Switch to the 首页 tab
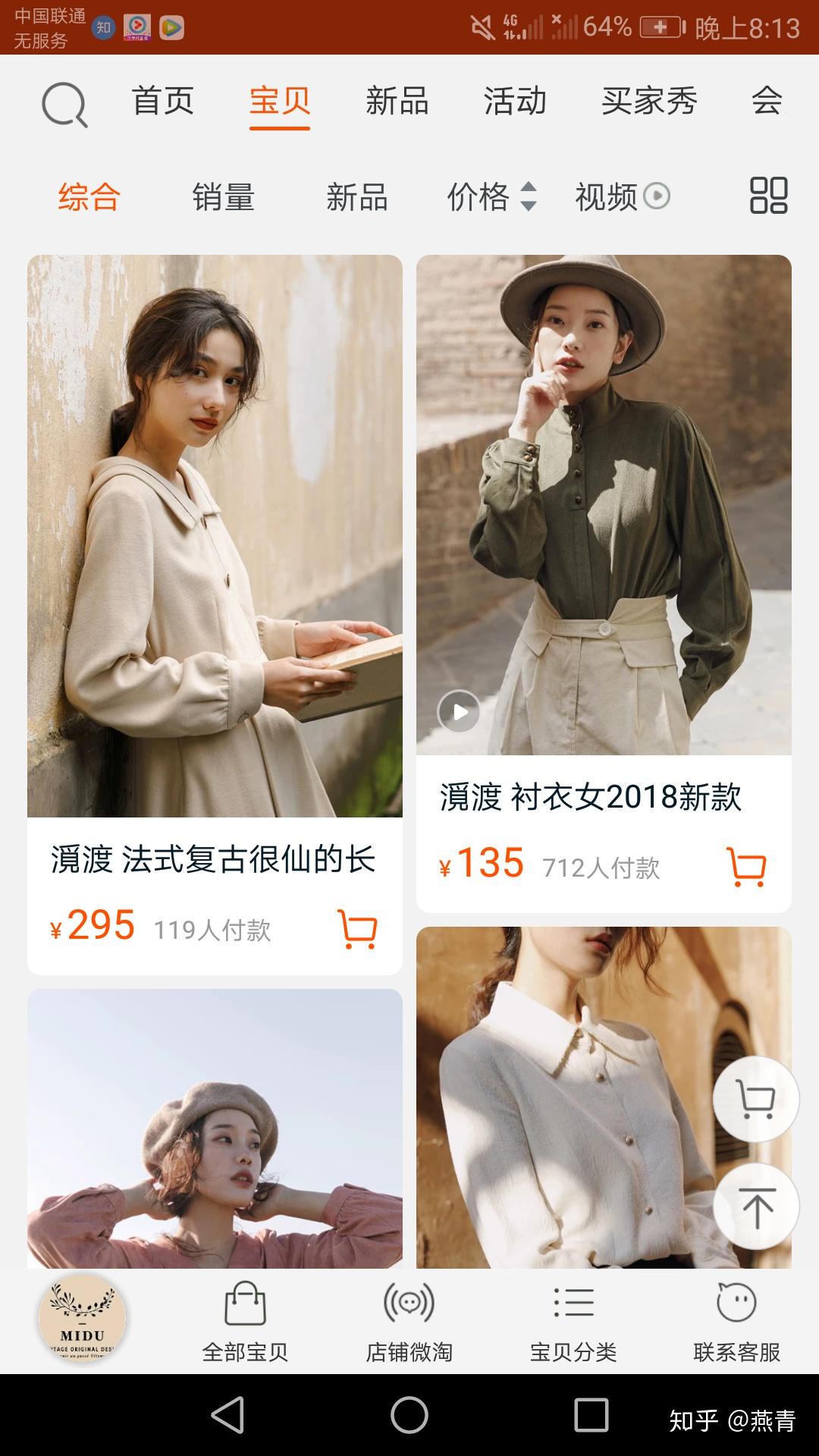Viewport: 819px width, 1456px height. point(163,102)
